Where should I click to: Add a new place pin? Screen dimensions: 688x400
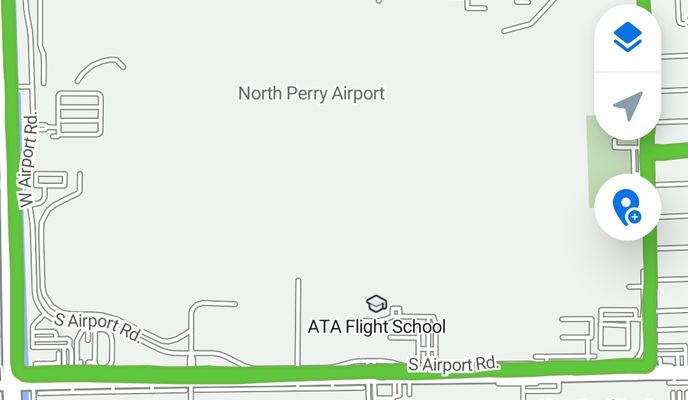[x=627, y=208]
